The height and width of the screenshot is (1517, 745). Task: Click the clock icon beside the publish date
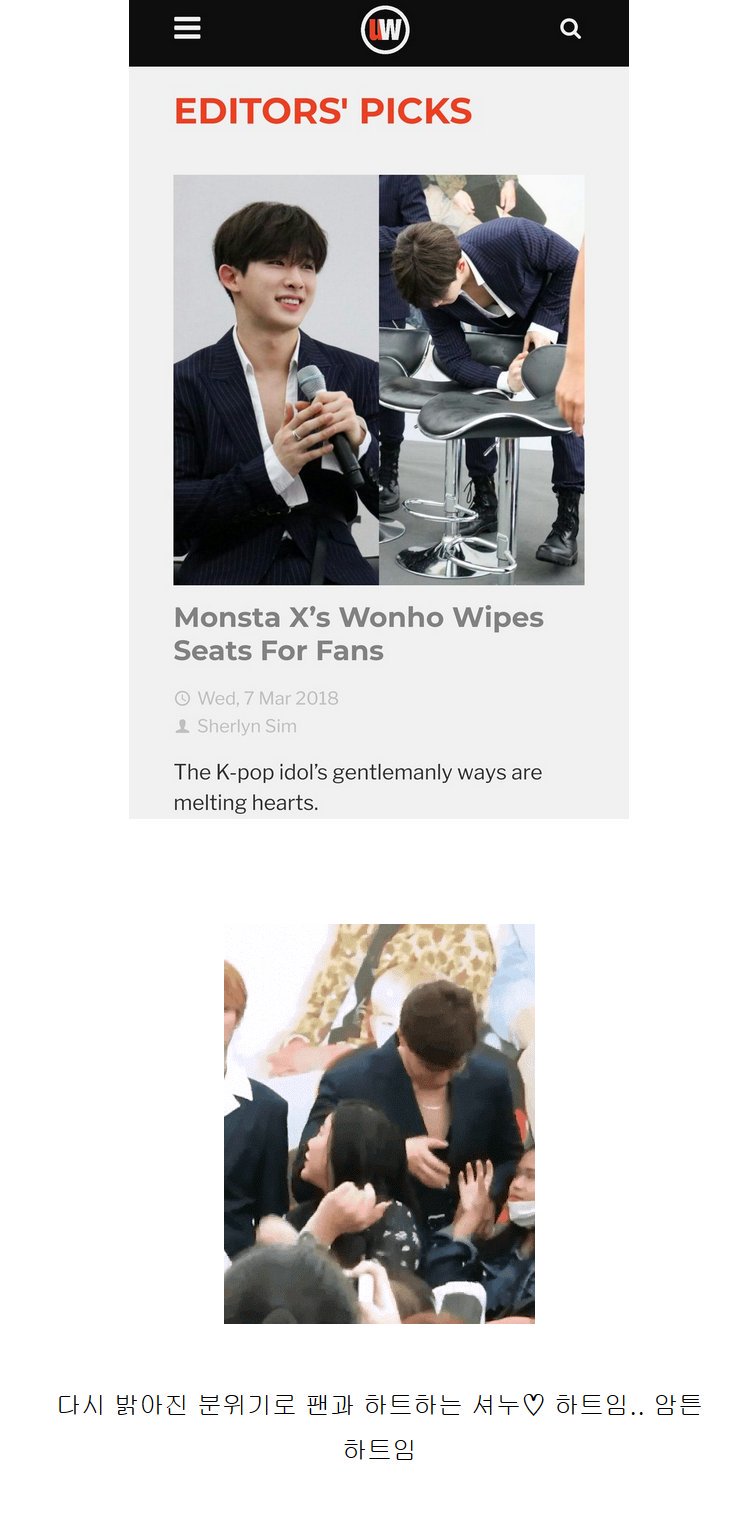pyautogui.click(x=183, y=698)
